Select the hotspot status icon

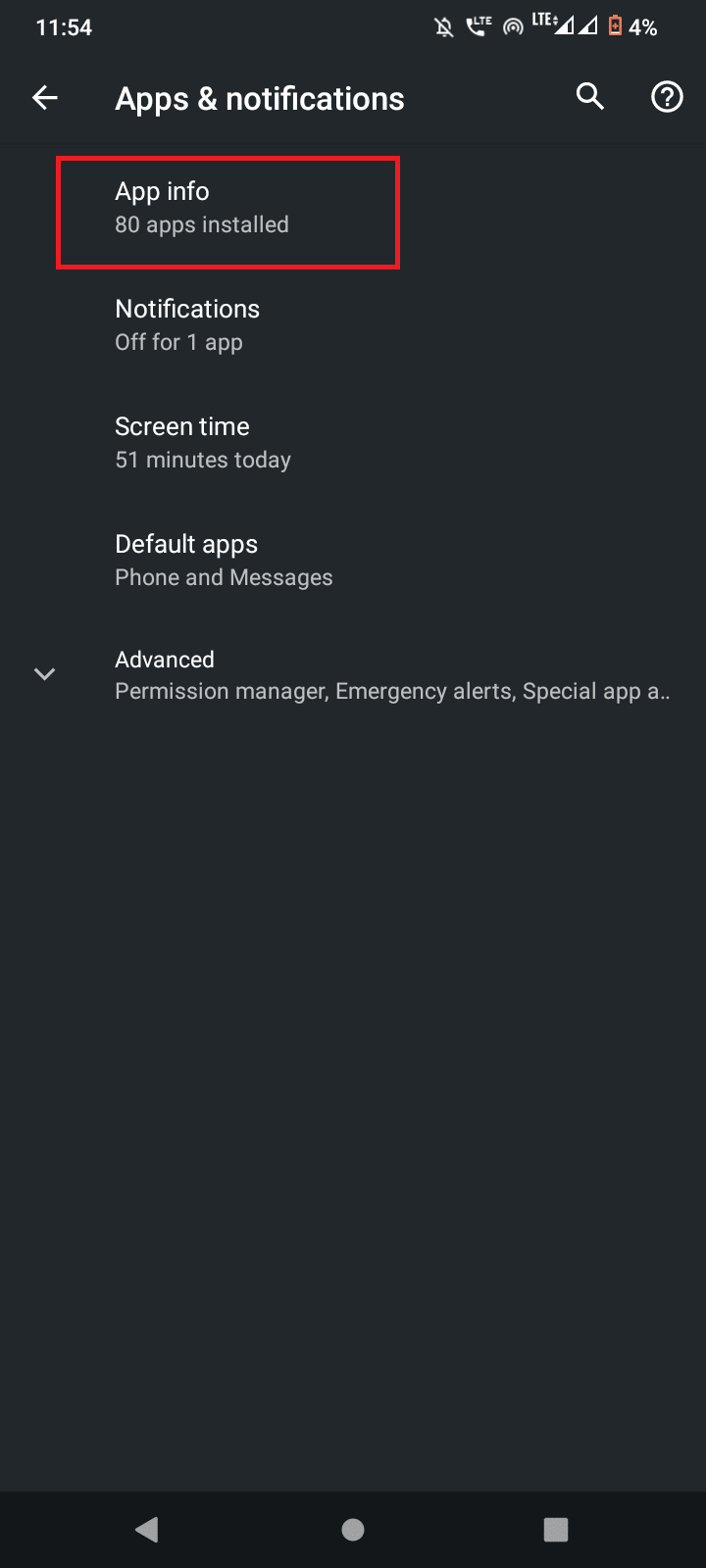coord(513,26)
